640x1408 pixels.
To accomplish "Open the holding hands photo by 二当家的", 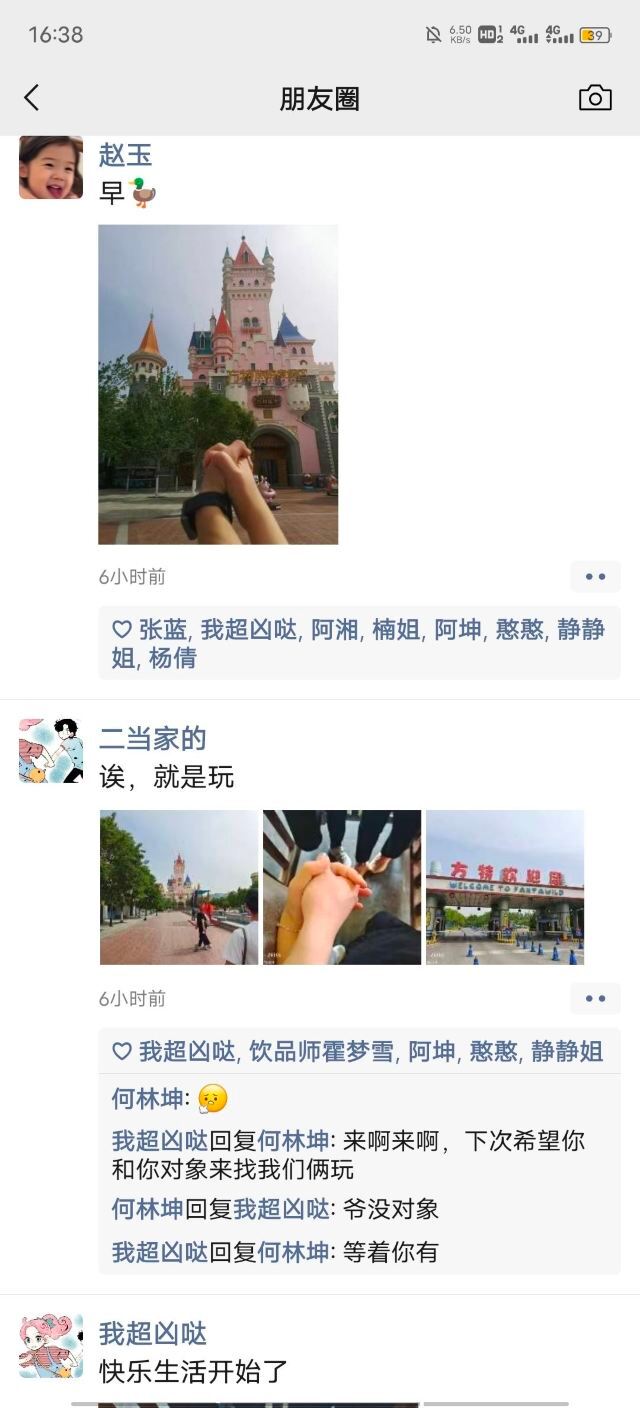I will pos(342,887).
